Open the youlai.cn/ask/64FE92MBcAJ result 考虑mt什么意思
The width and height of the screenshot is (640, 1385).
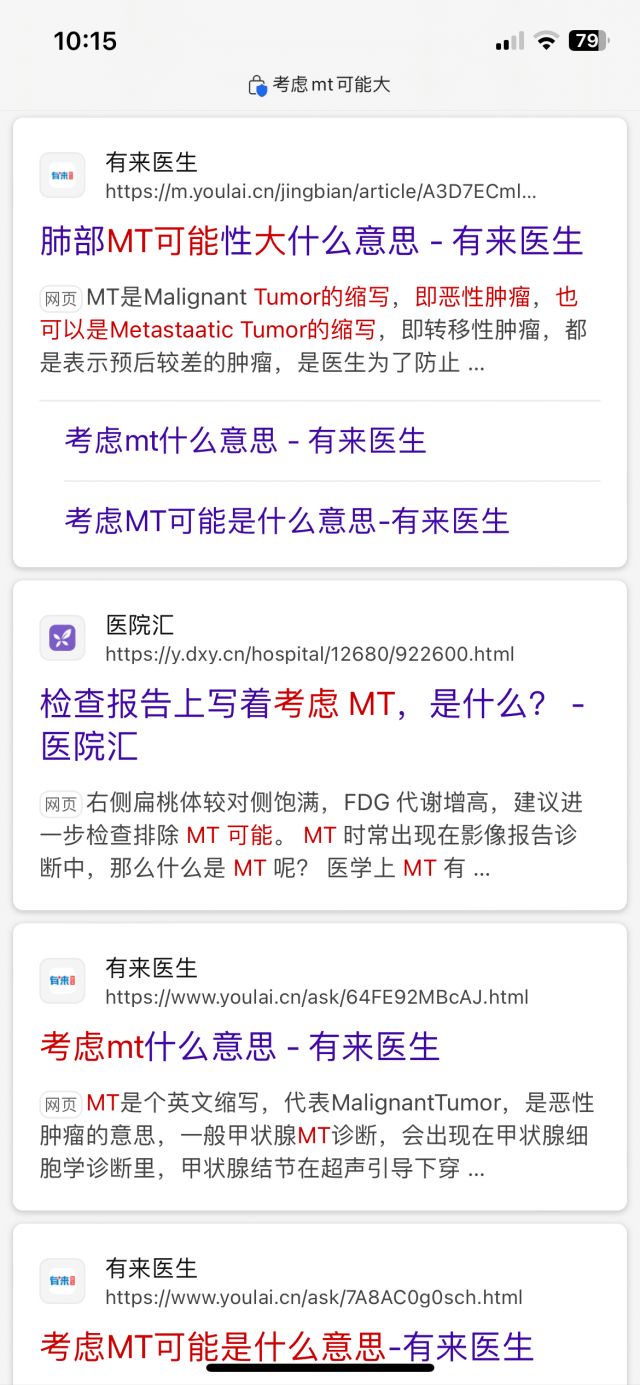click(240, 1047)
